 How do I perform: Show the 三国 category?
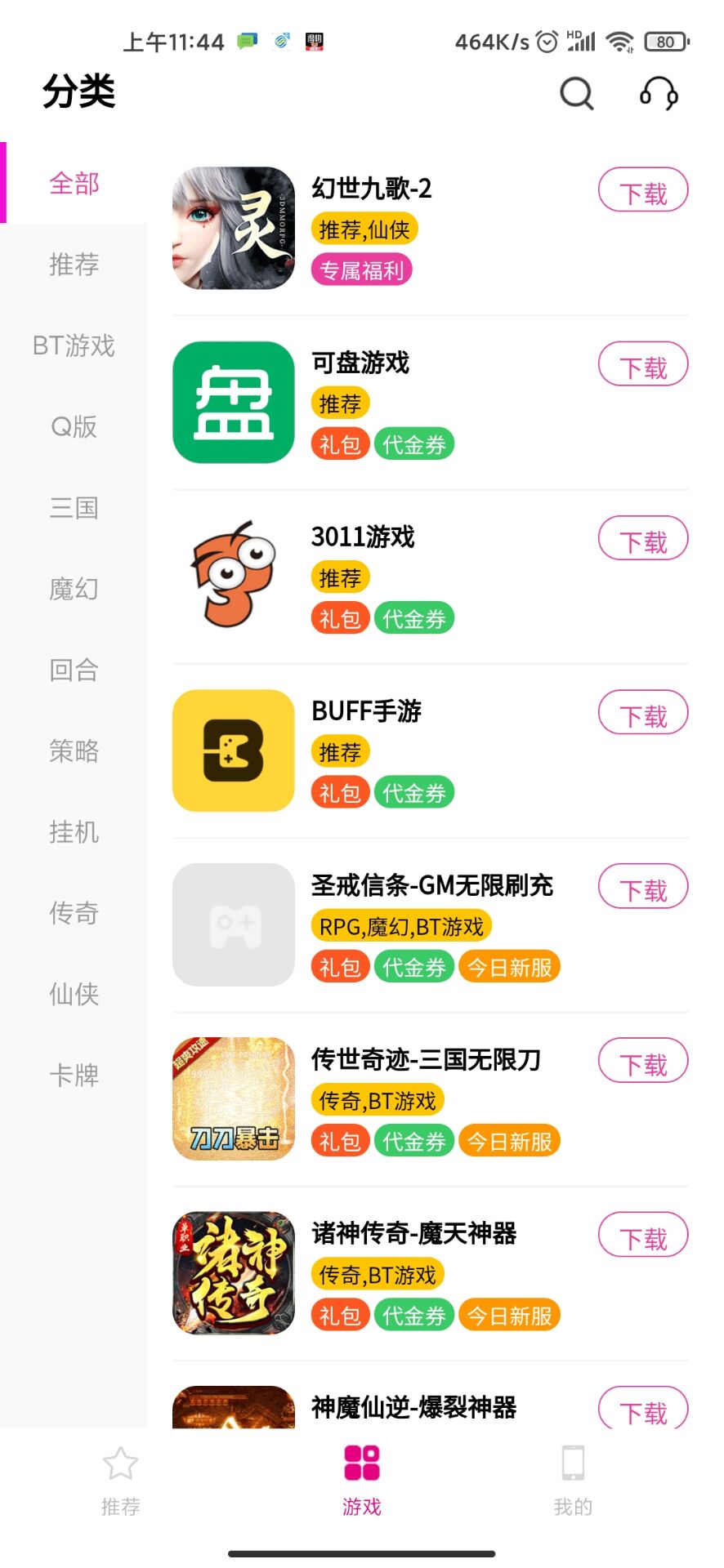tap(74, 507)
